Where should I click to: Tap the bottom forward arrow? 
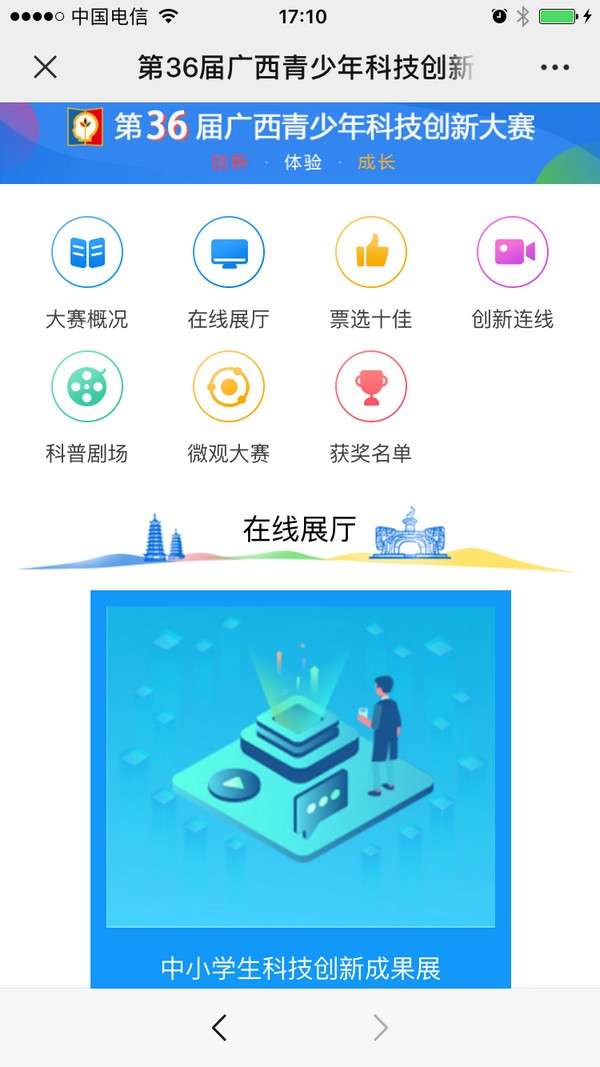(x=381, y=1028)
